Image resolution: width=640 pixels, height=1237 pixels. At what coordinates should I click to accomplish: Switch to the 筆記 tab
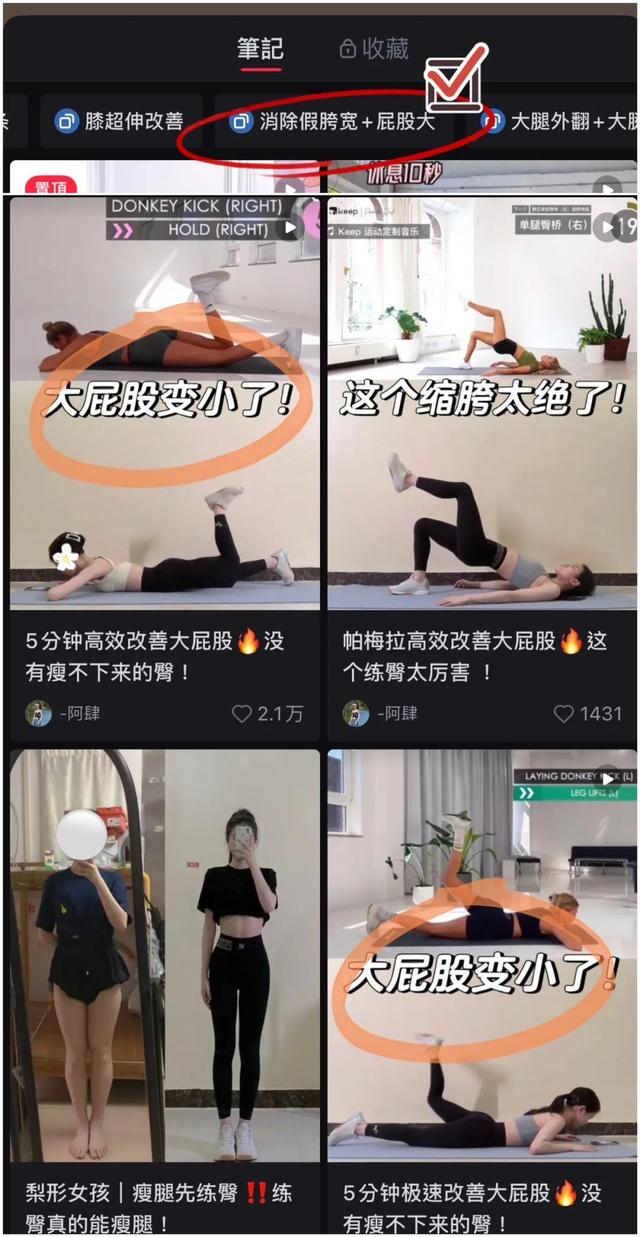pyautogui.click(x=260, y=48)
